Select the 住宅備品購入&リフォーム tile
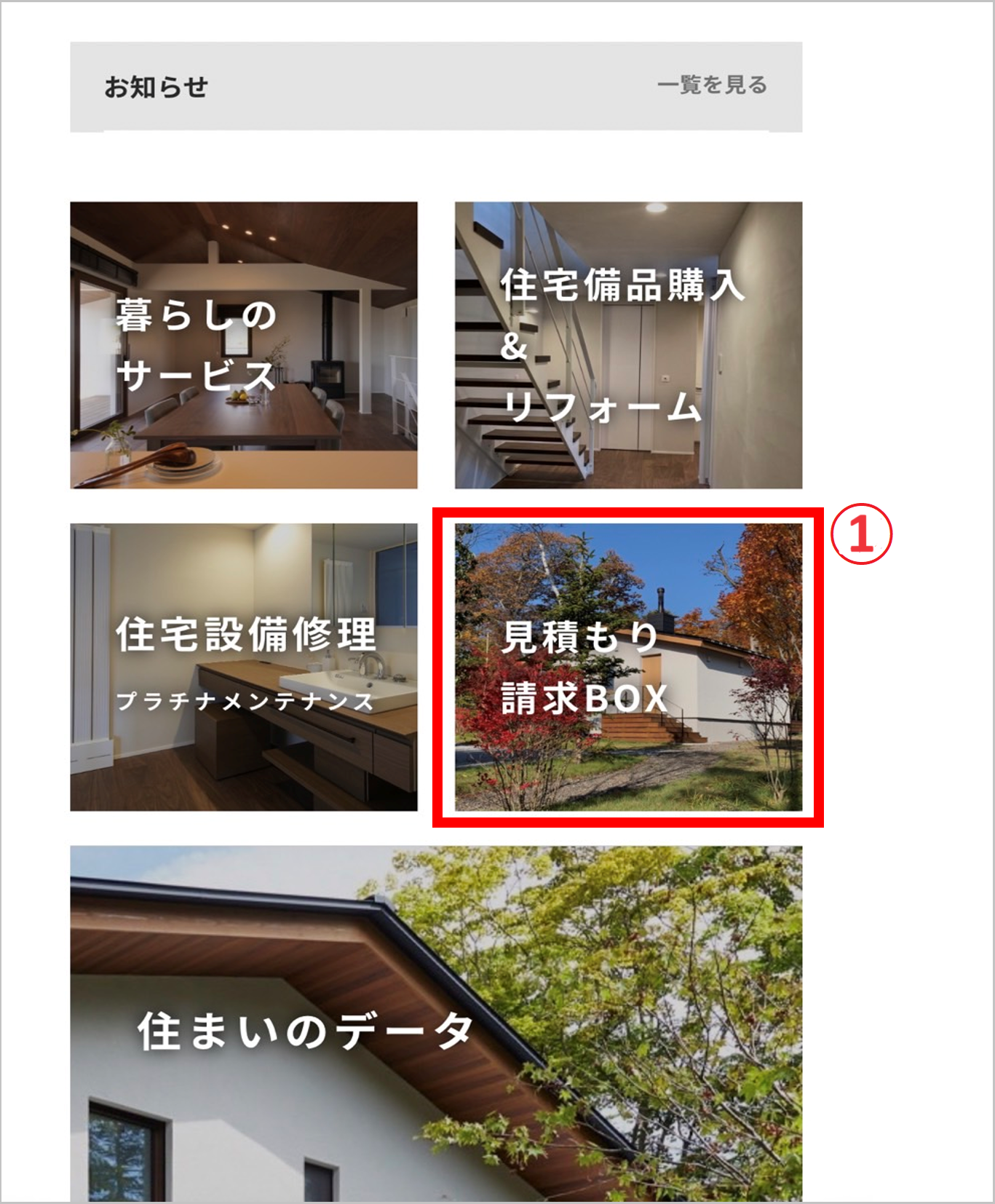995x1204 pixels. pyautogui.click(x=628, y=345)
